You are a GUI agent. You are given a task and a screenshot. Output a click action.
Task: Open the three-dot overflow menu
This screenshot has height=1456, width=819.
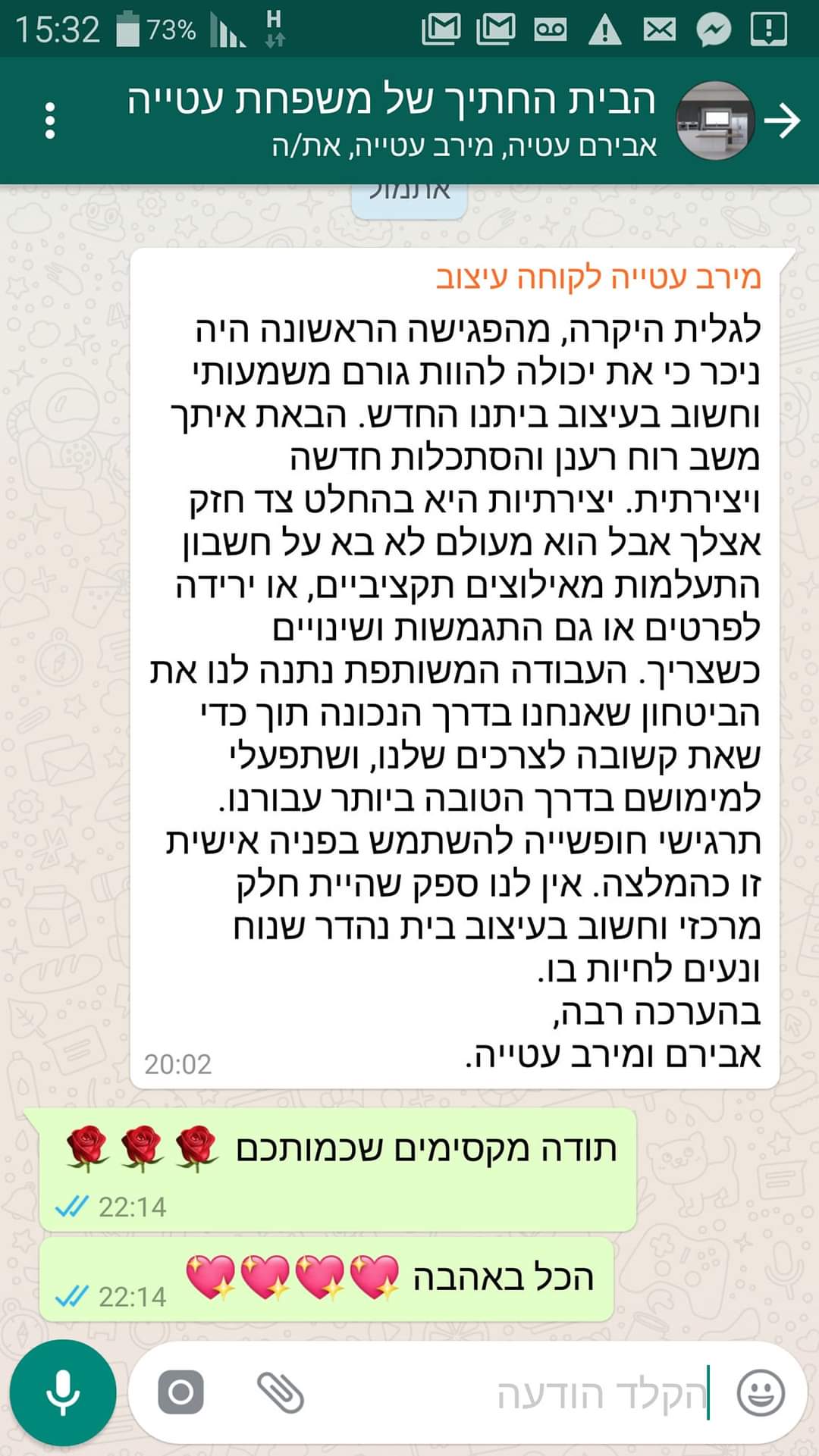tap(50, 121)
